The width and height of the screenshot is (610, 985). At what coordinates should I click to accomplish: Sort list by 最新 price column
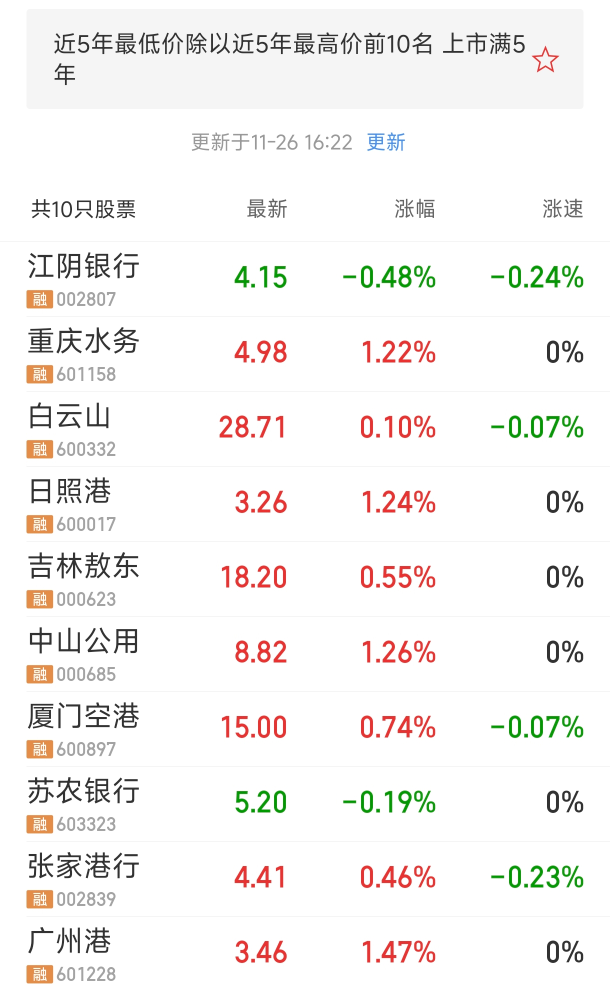[267, 209]
